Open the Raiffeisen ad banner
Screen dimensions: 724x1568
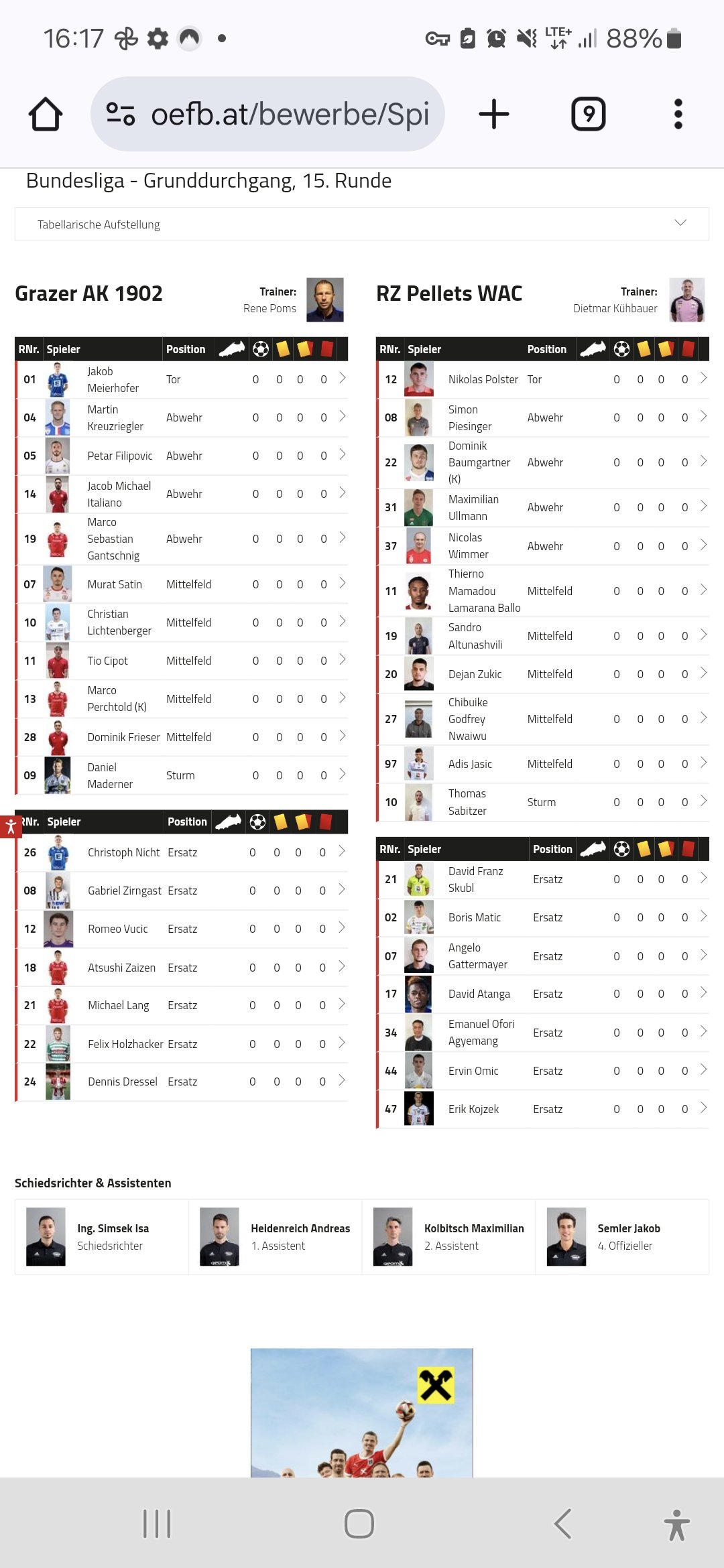point(362,1413)
